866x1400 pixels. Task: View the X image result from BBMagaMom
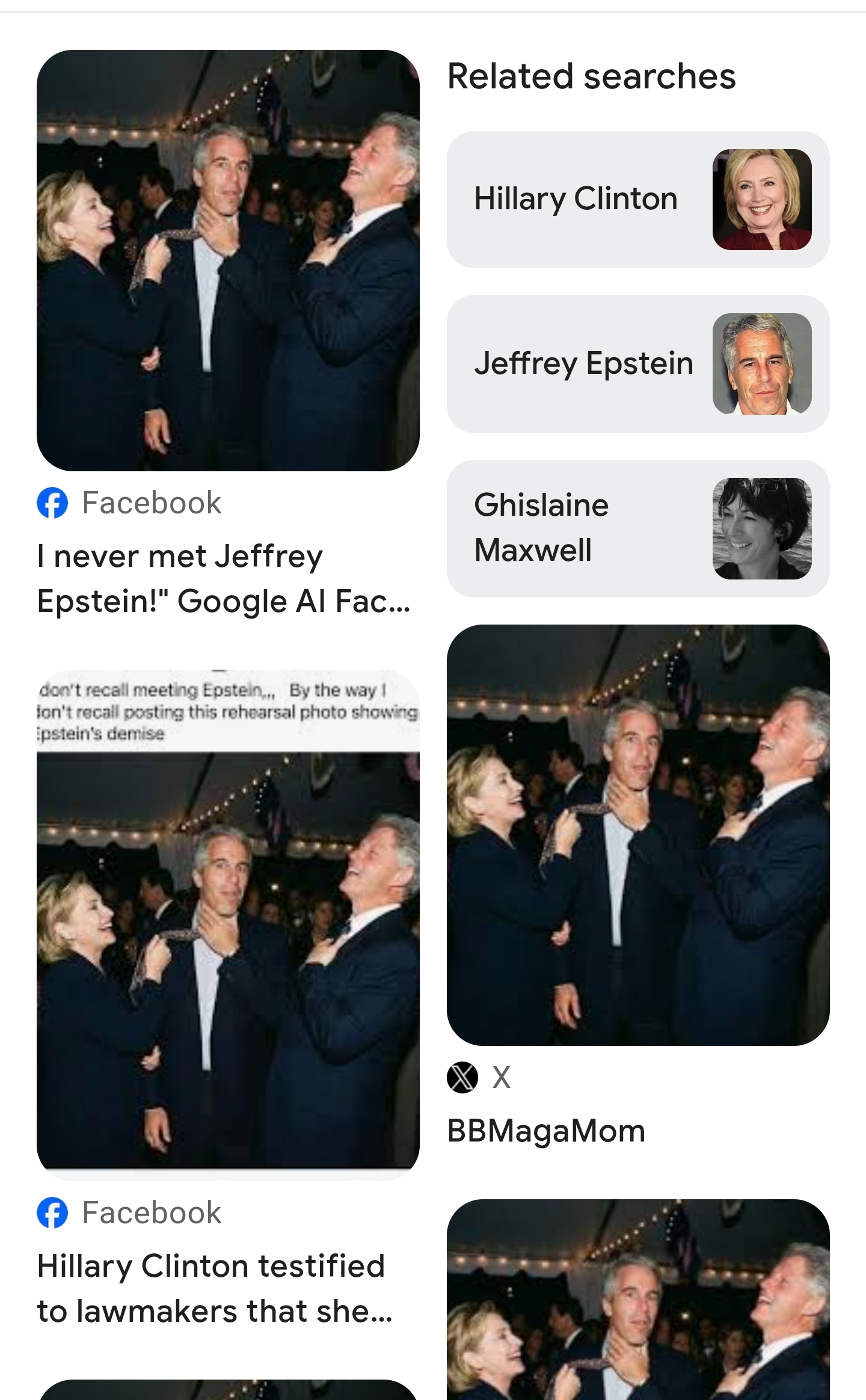pos(637,835)
